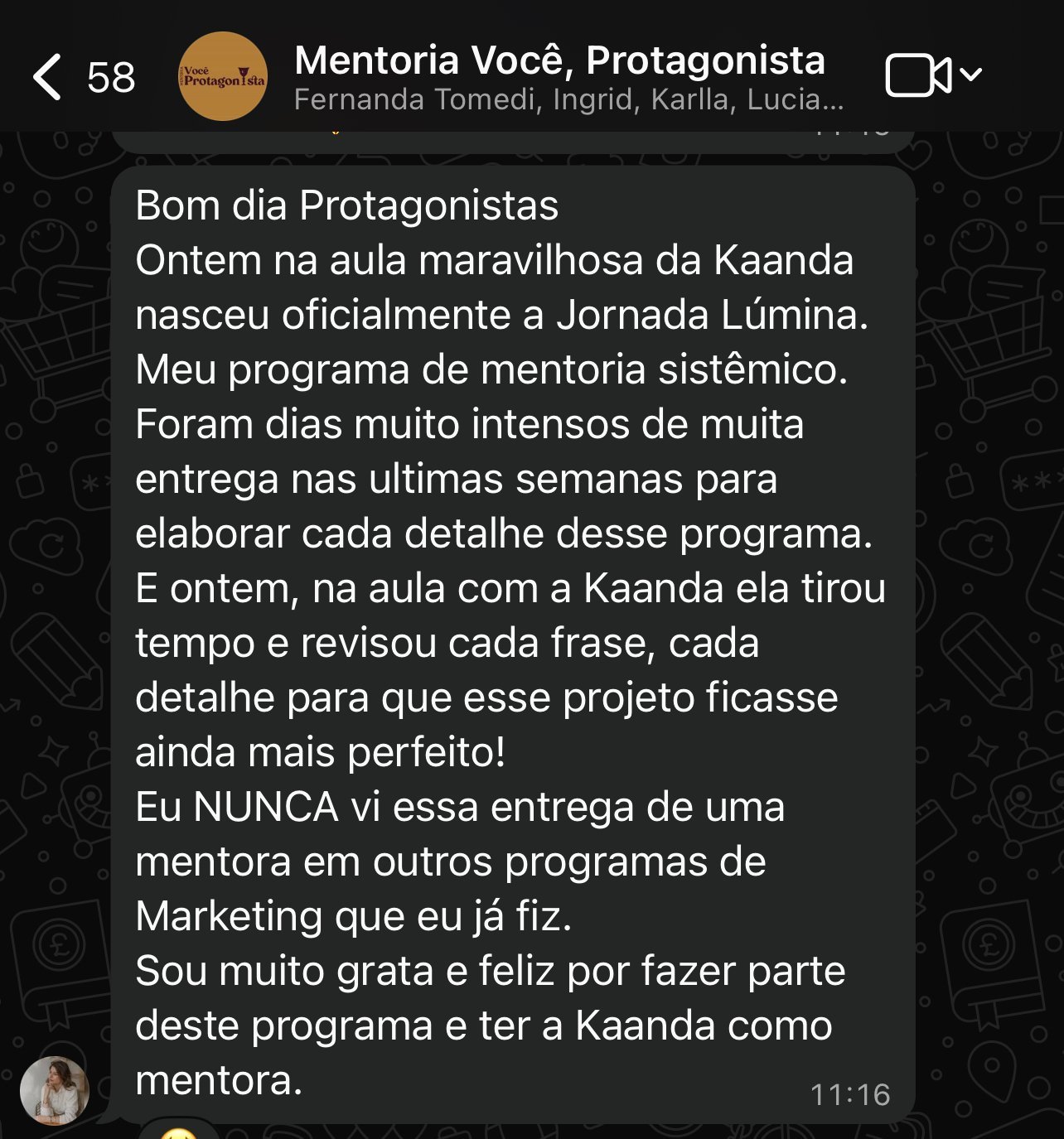
Task: Open Mentoria Você, Protagonista group info
Action: tap(559, 76)
